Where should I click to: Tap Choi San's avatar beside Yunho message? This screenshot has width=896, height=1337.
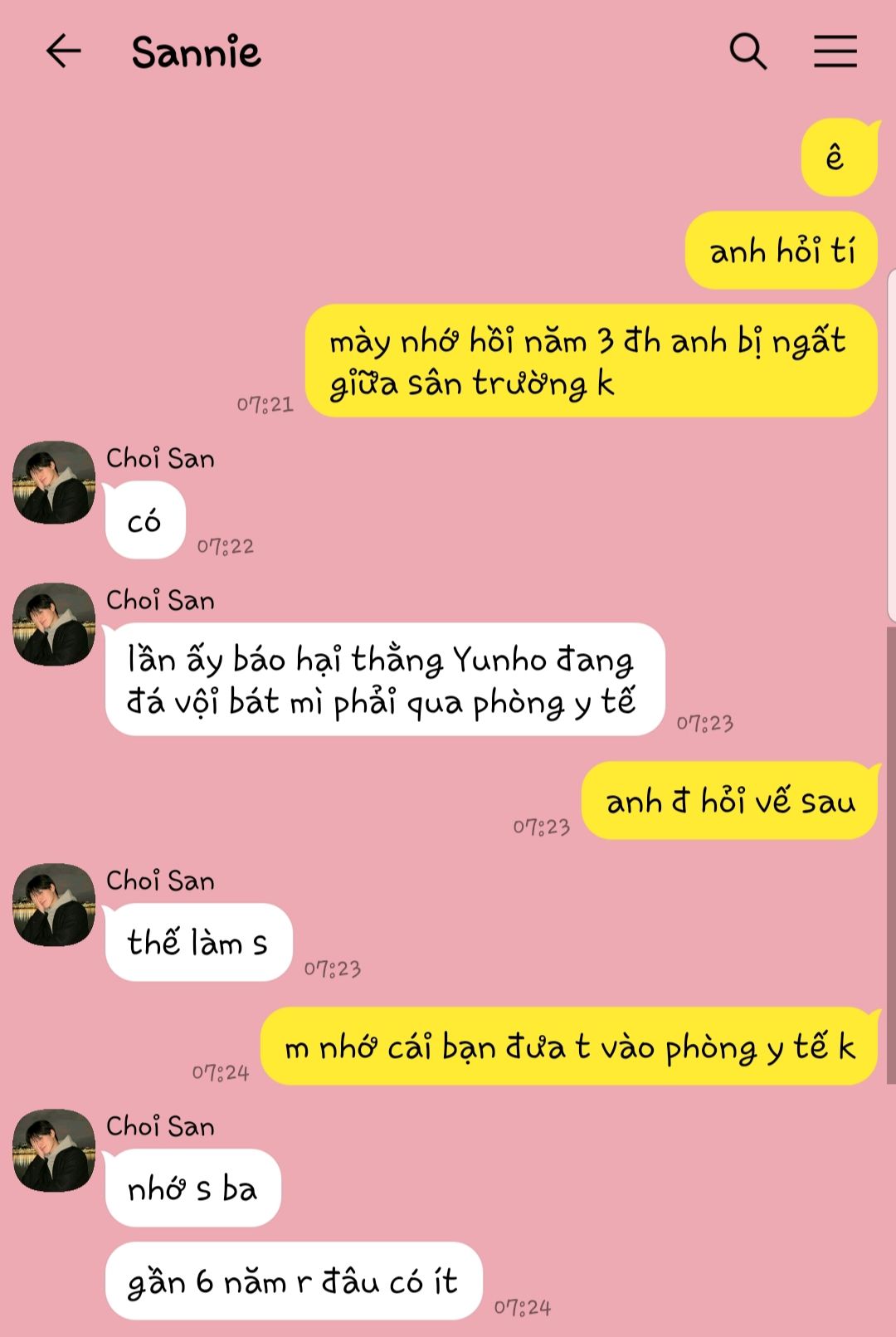[x=54, y=624]
